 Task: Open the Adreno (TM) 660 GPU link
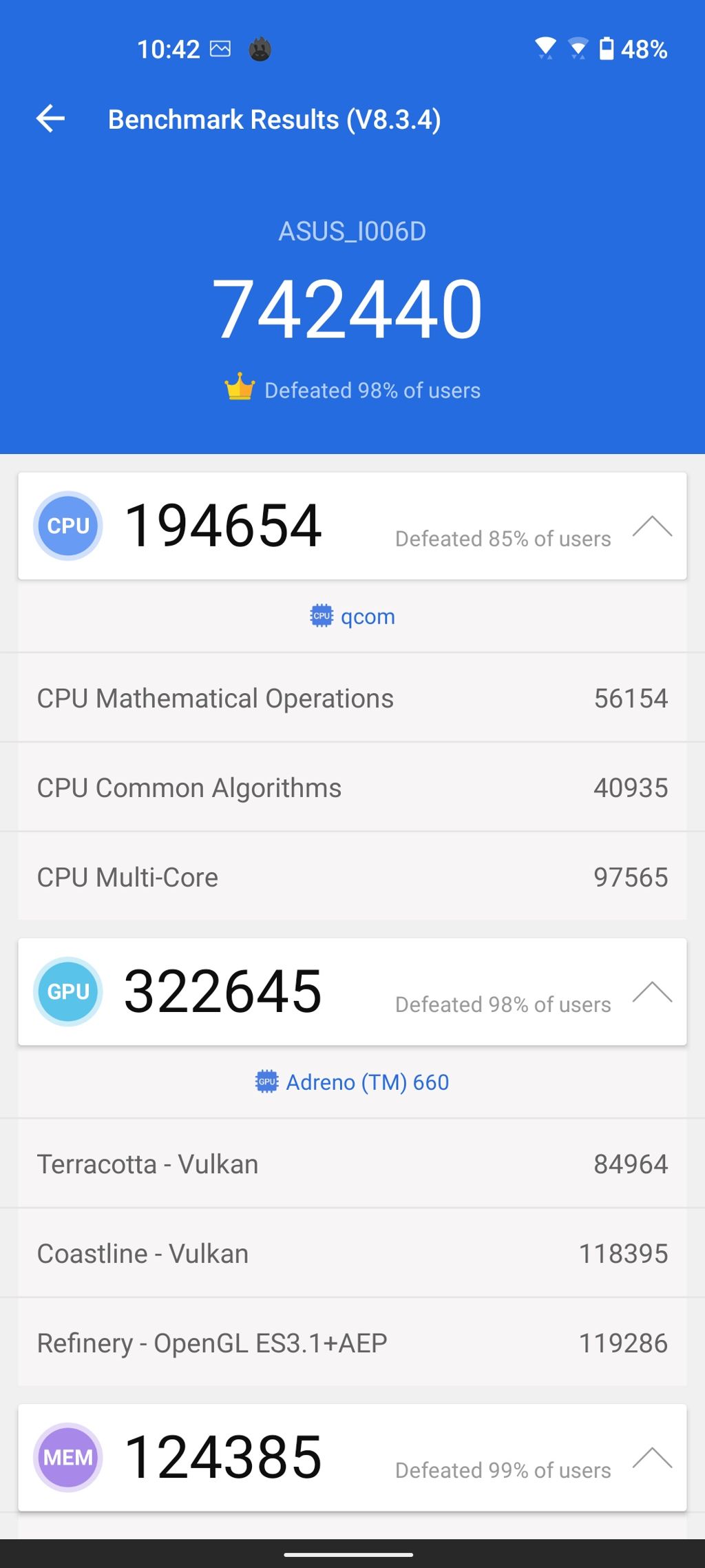point(352,1082)
